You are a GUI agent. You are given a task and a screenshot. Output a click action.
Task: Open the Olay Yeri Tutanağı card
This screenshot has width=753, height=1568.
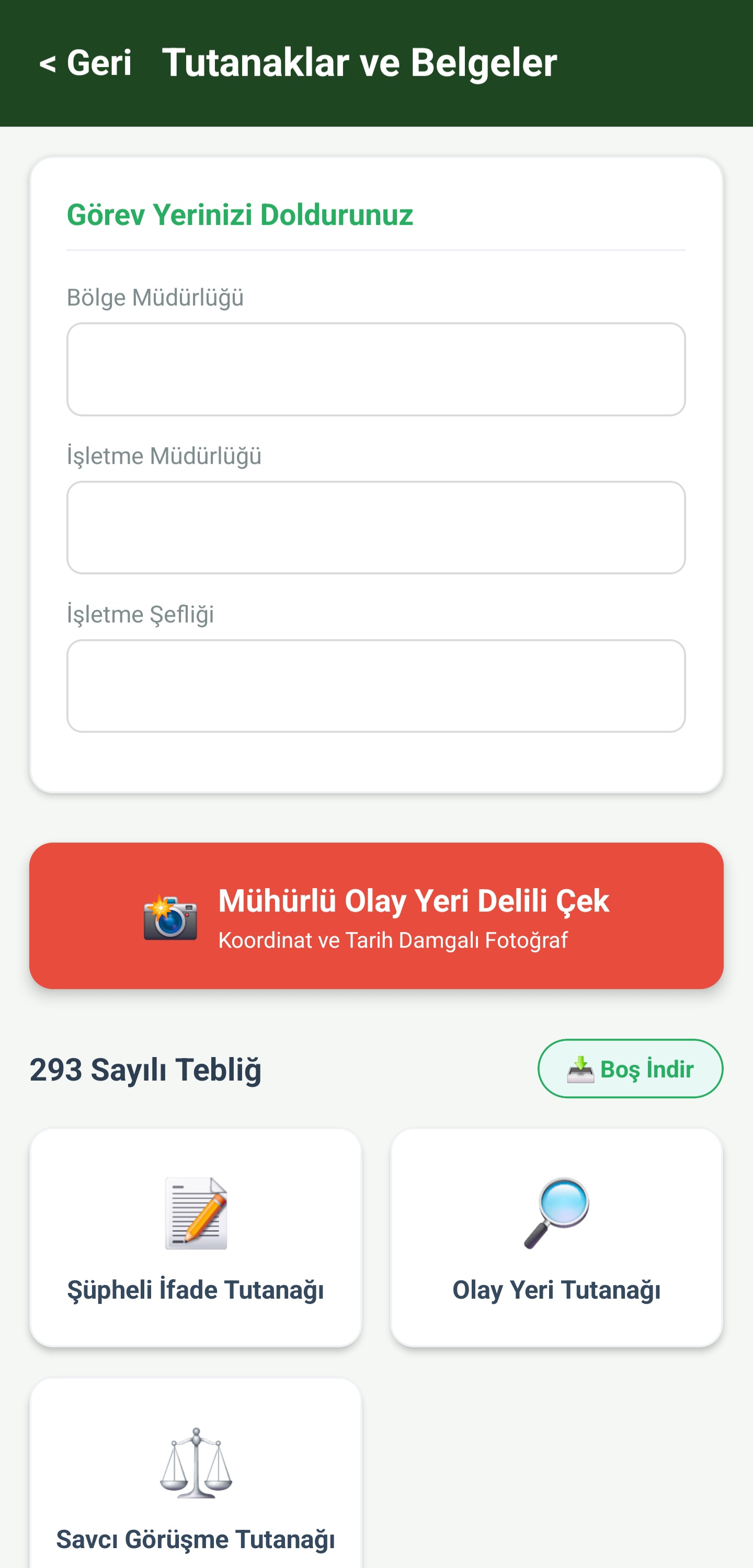[x=556, y=1237]
